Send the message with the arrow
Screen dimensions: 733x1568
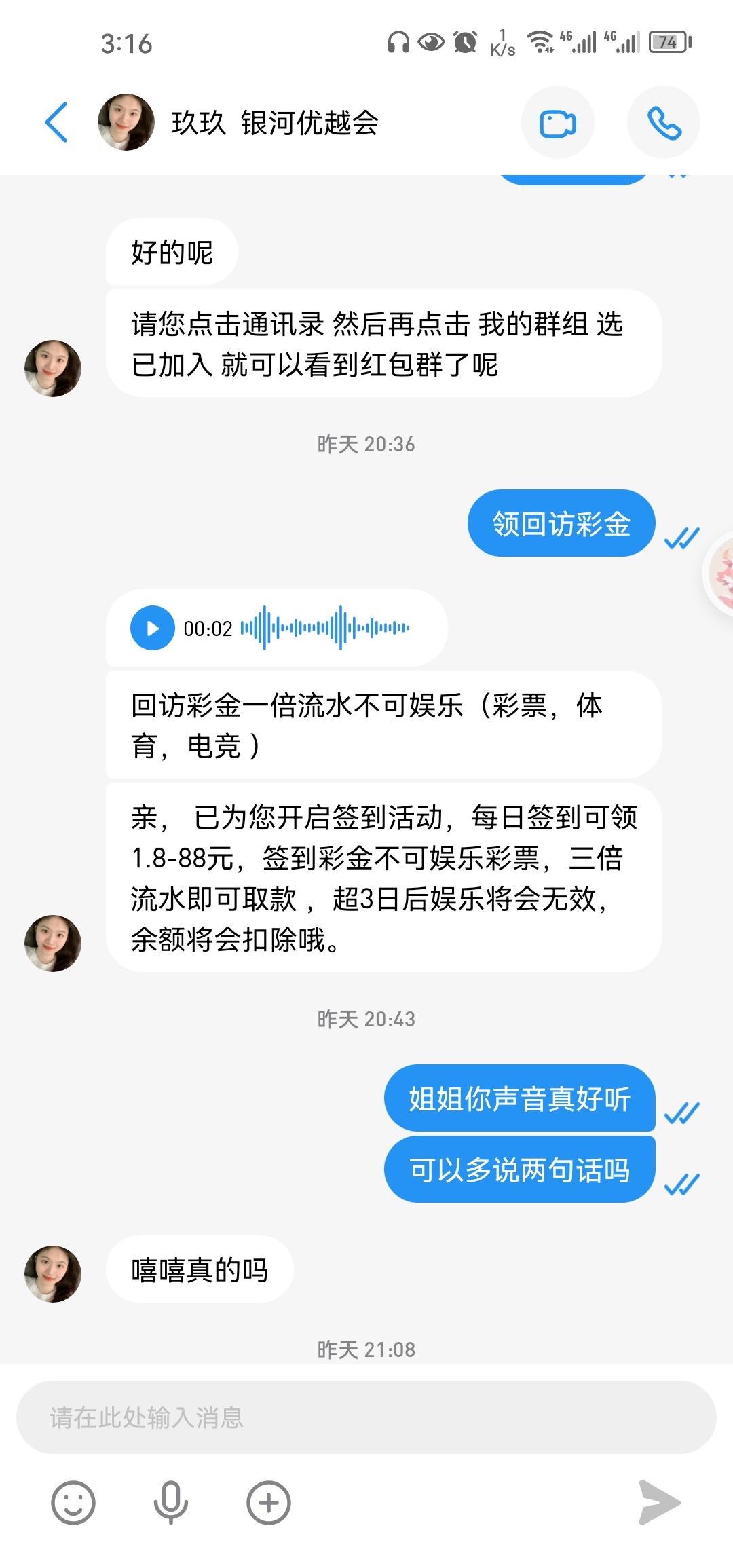[x=659, y=1503]
